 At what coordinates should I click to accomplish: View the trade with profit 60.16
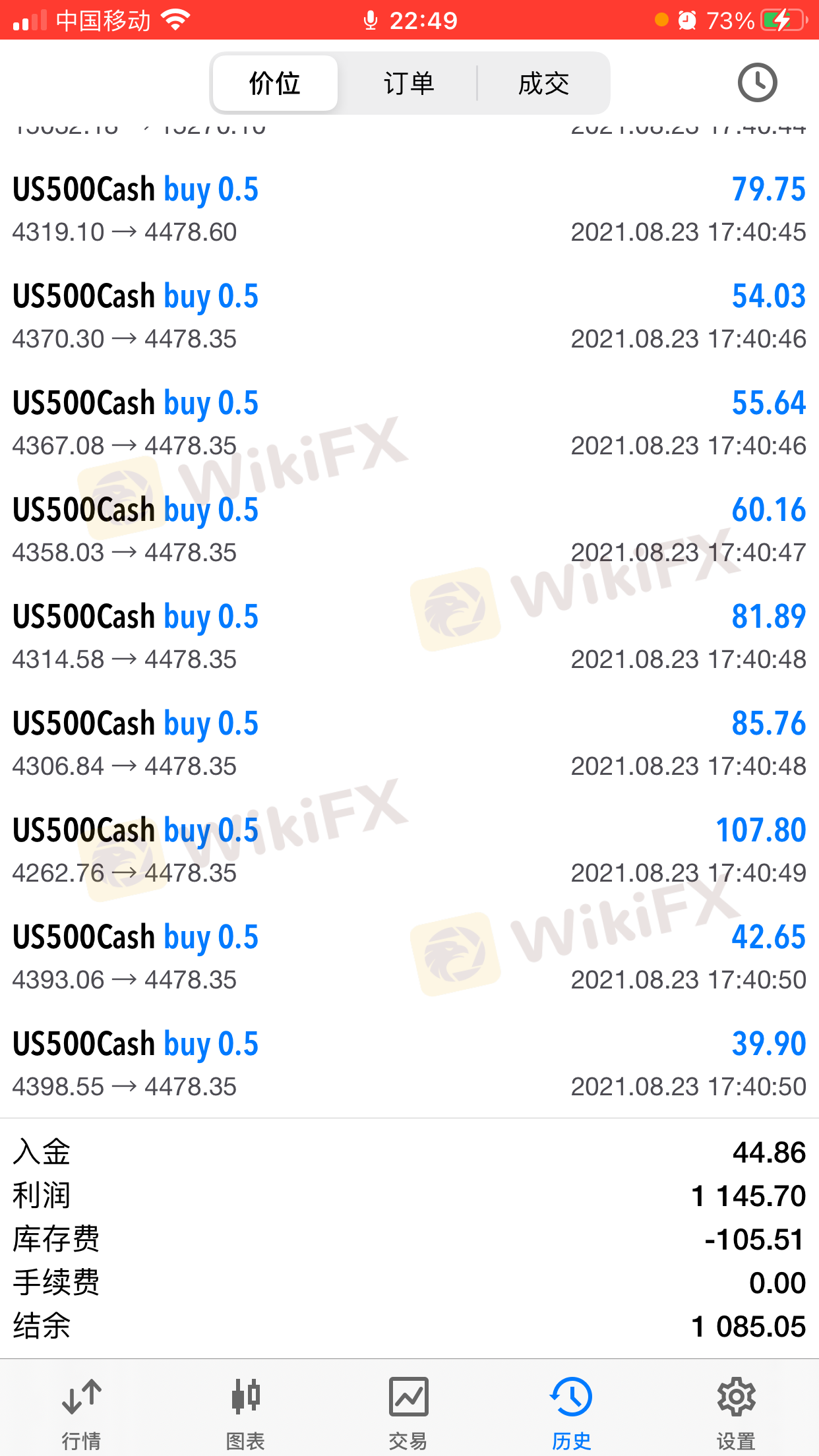click(409, 530)
